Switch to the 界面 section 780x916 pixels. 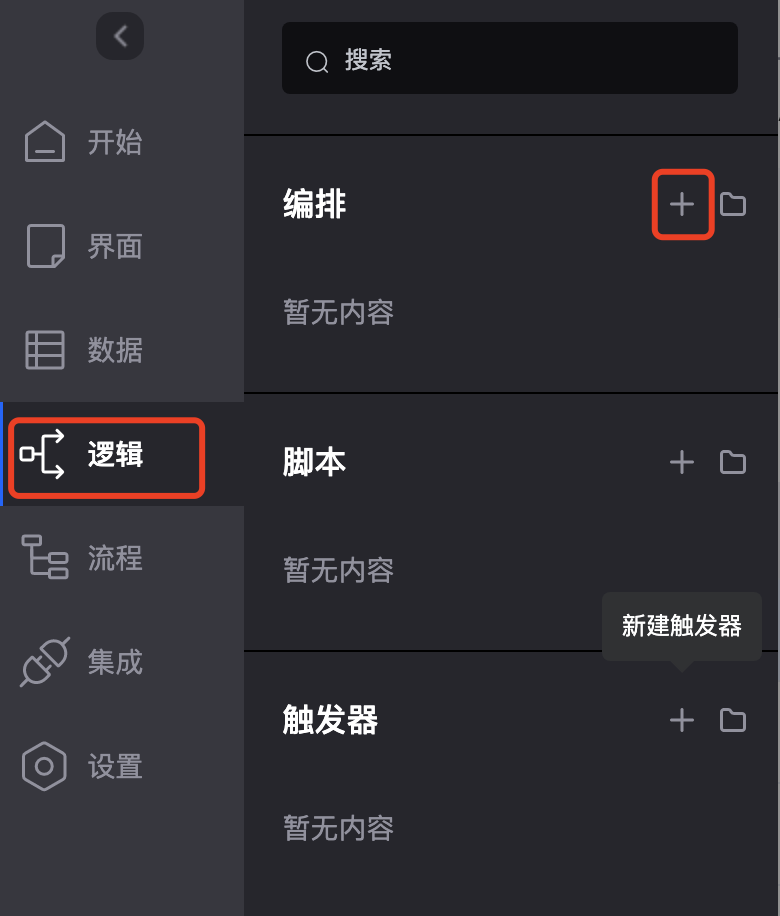85,246
